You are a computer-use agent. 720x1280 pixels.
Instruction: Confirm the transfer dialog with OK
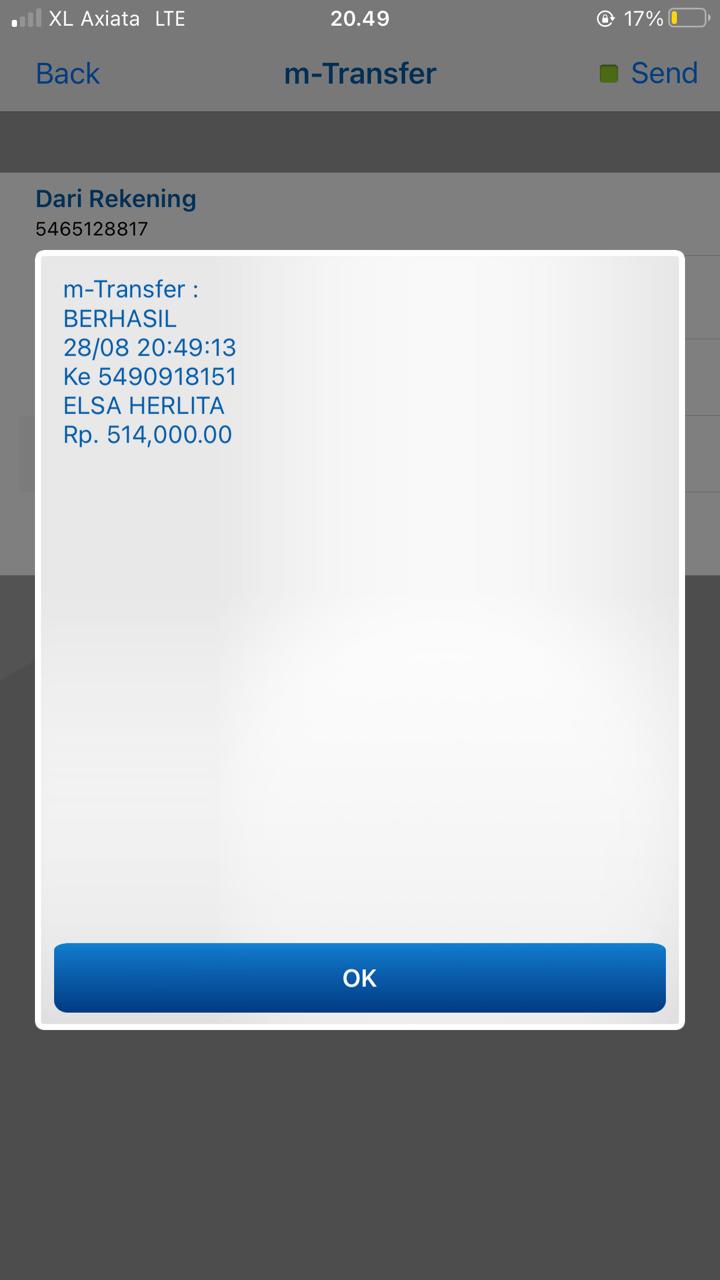(360, 977)
